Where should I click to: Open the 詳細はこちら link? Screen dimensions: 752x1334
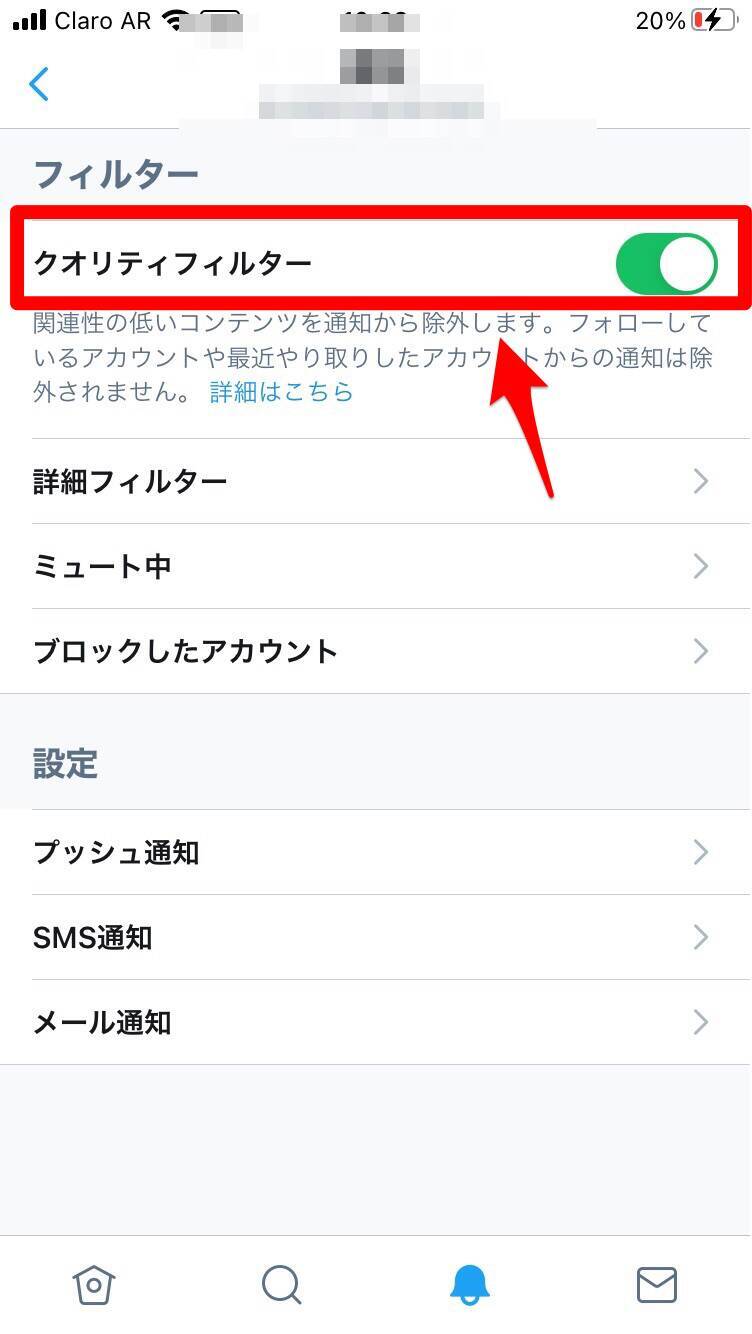[x=281, y=392]
